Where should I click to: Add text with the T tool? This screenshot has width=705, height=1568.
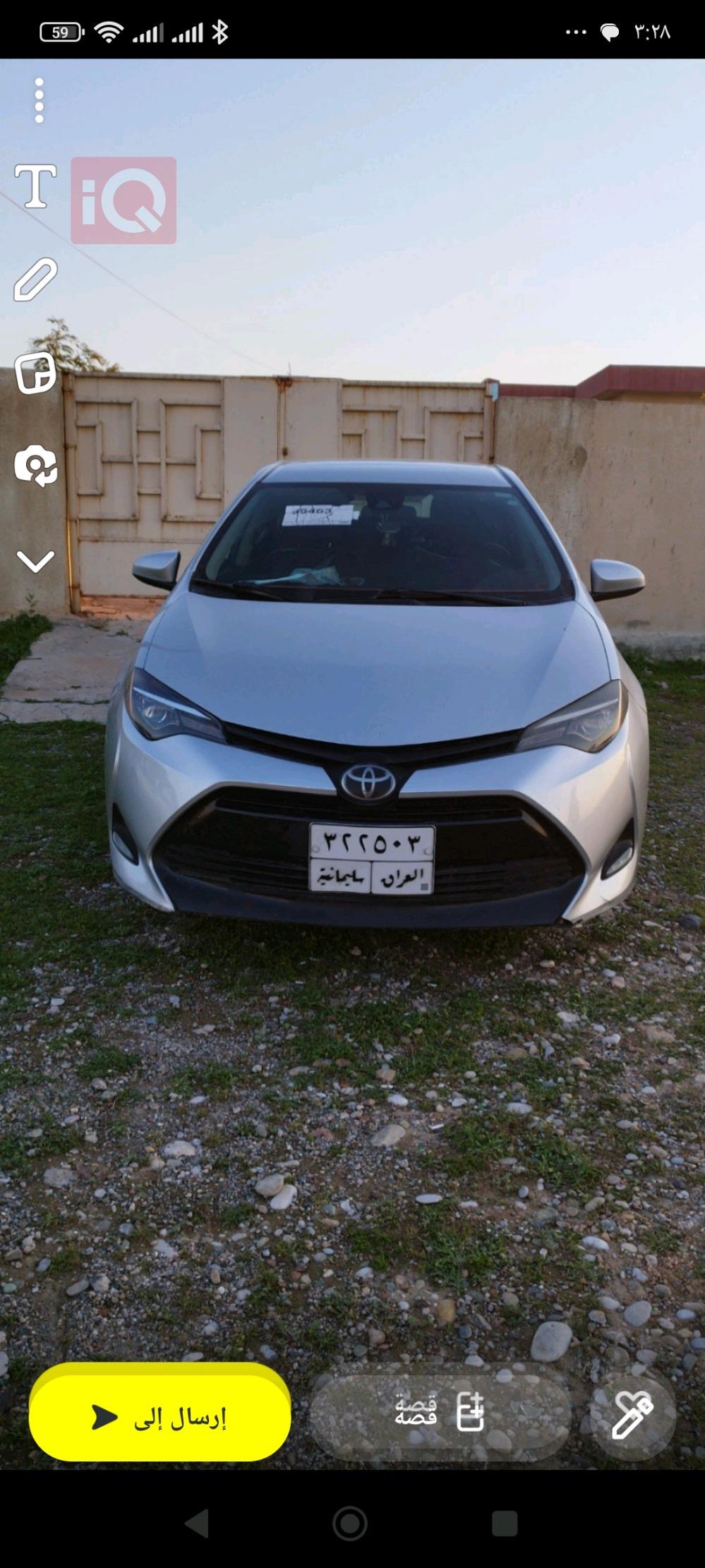35,187
